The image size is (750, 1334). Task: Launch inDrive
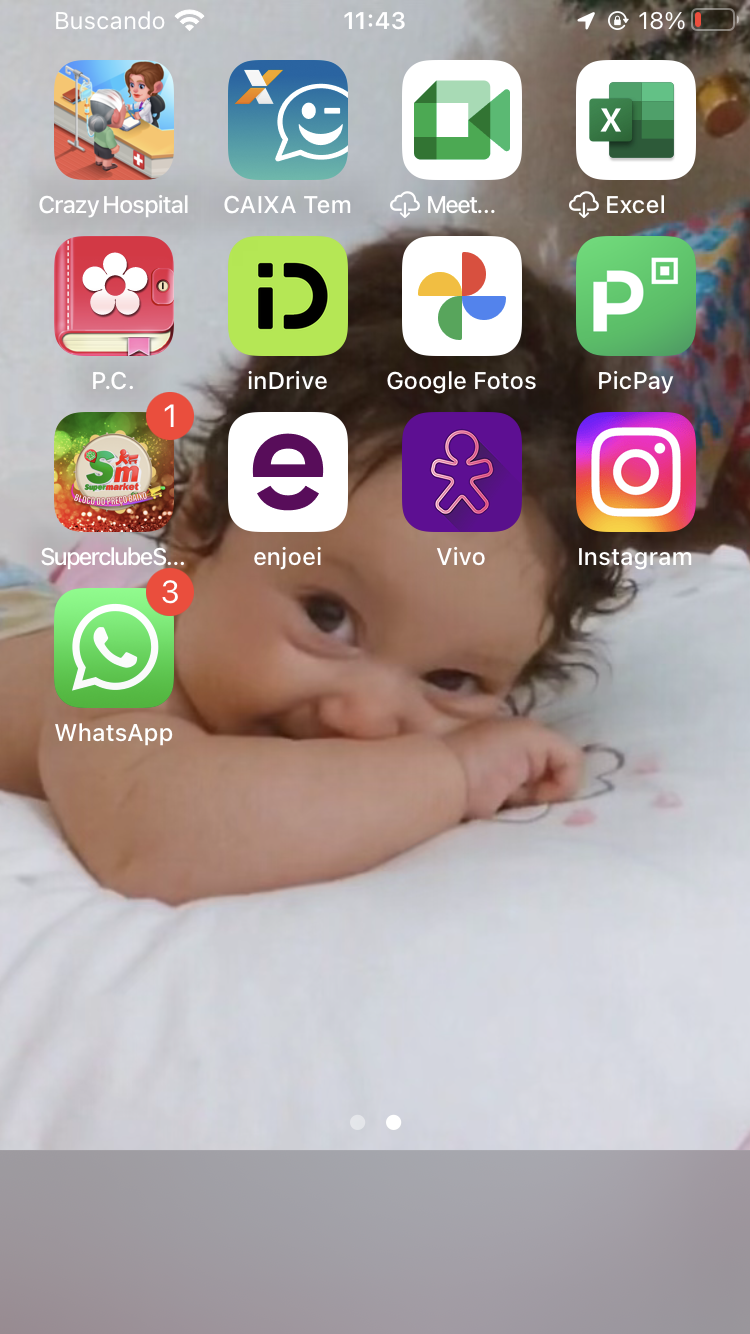pos(288,296)
